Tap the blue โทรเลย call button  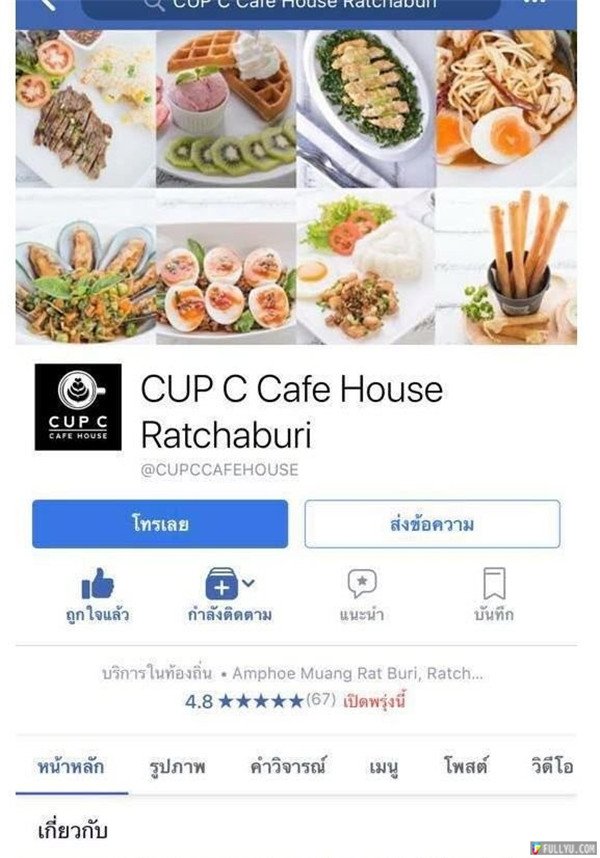click(x=160, y=524)
